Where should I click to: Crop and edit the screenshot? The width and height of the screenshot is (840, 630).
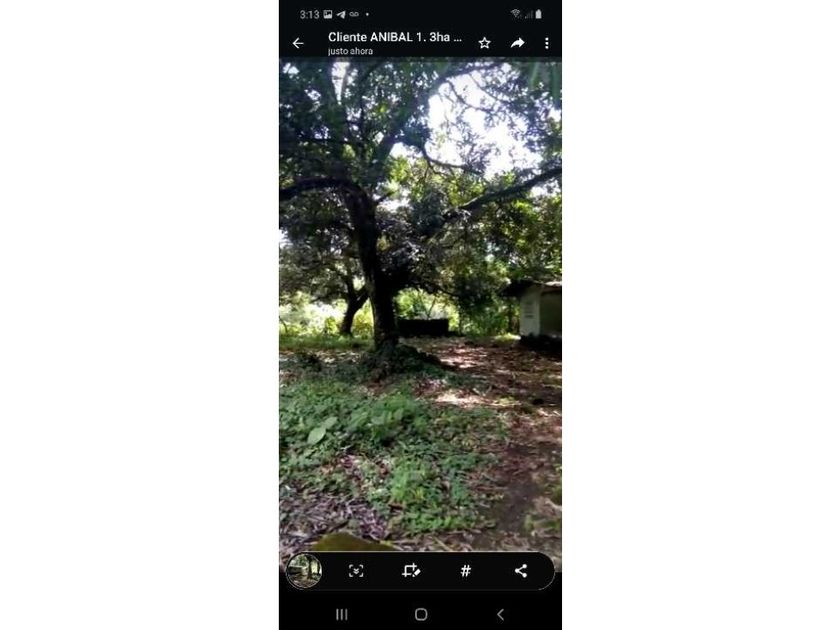point(411,571)
